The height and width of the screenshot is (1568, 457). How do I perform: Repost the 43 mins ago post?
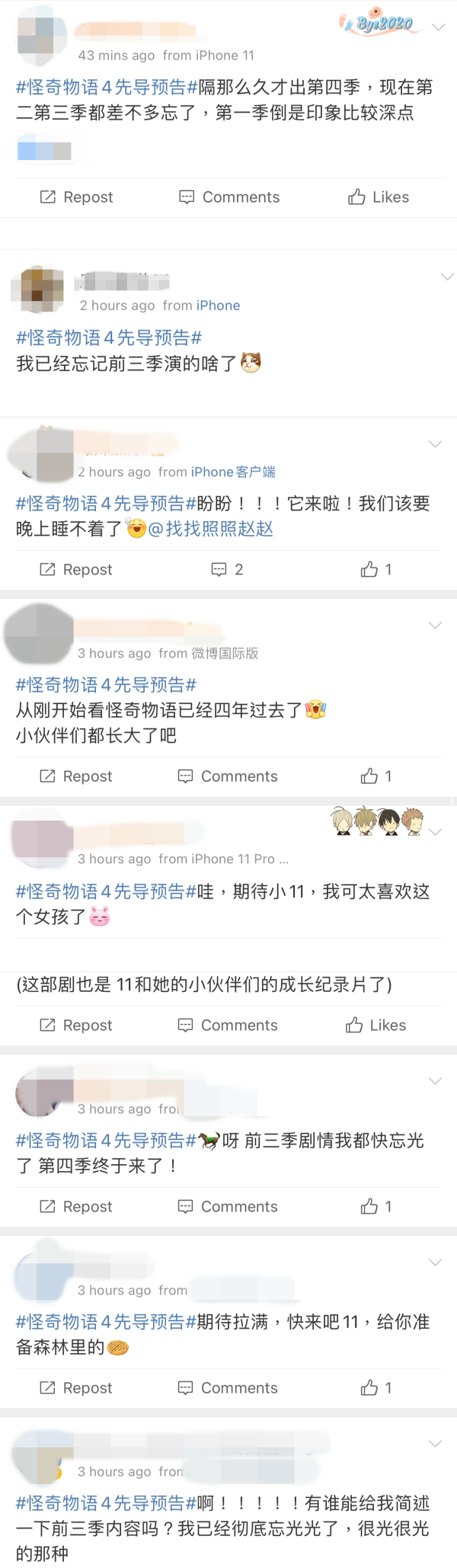76,197
